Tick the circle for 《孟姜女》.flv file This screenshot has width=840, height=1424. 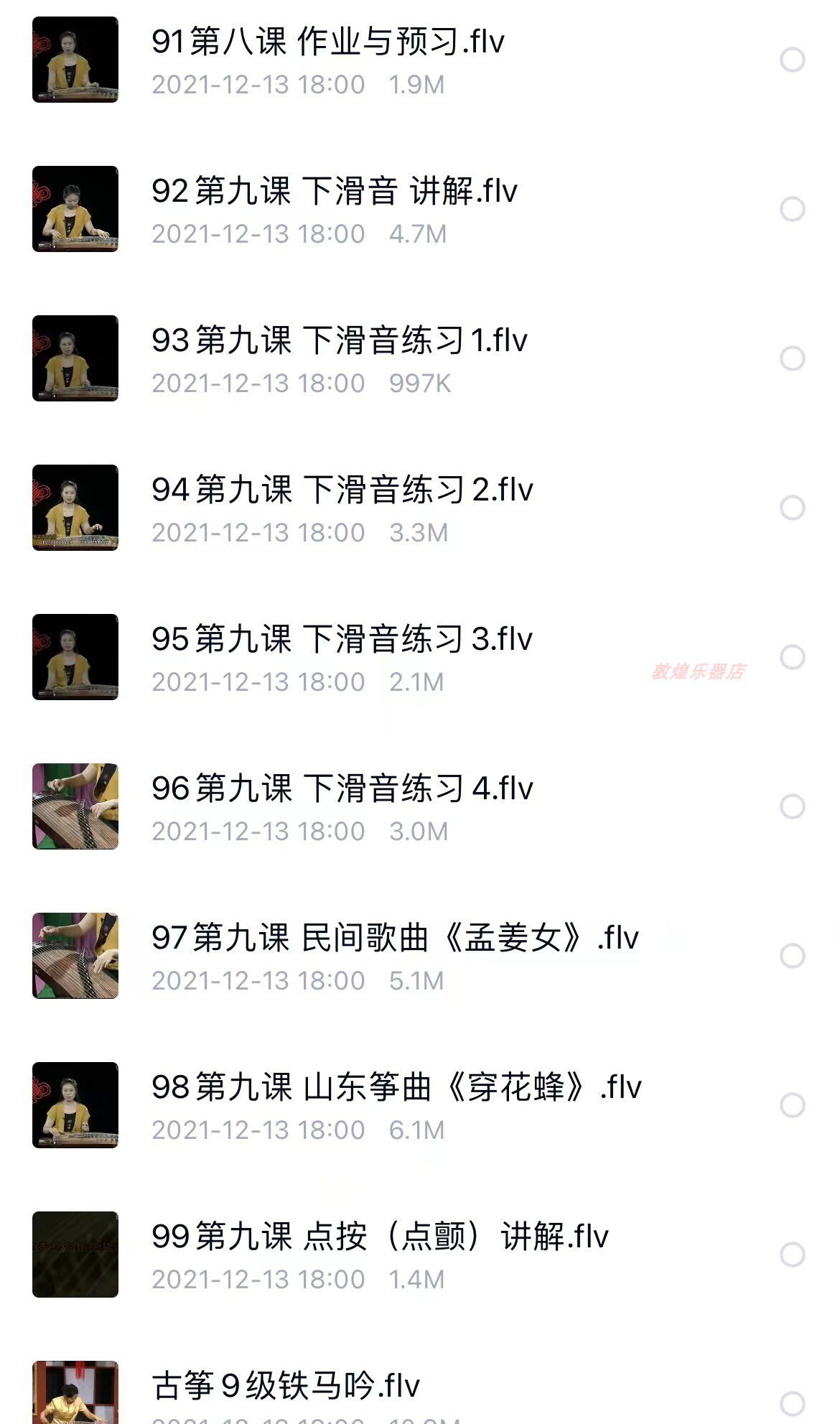click(793, 956)
